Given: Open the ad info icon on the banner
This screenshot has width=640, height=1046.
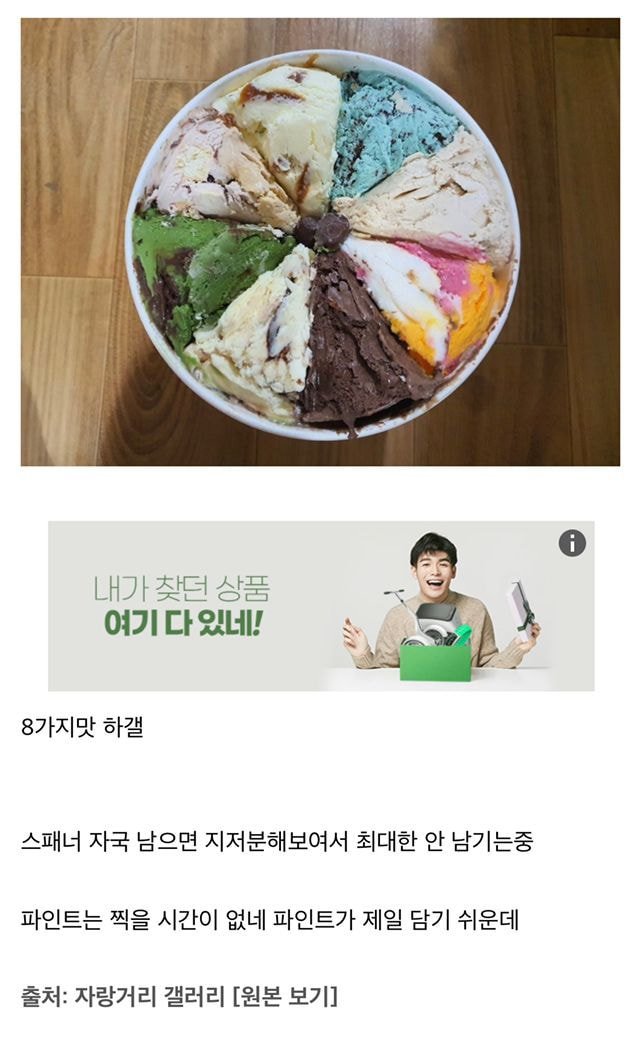Looking at the screenshot, I should coord(572,543).
